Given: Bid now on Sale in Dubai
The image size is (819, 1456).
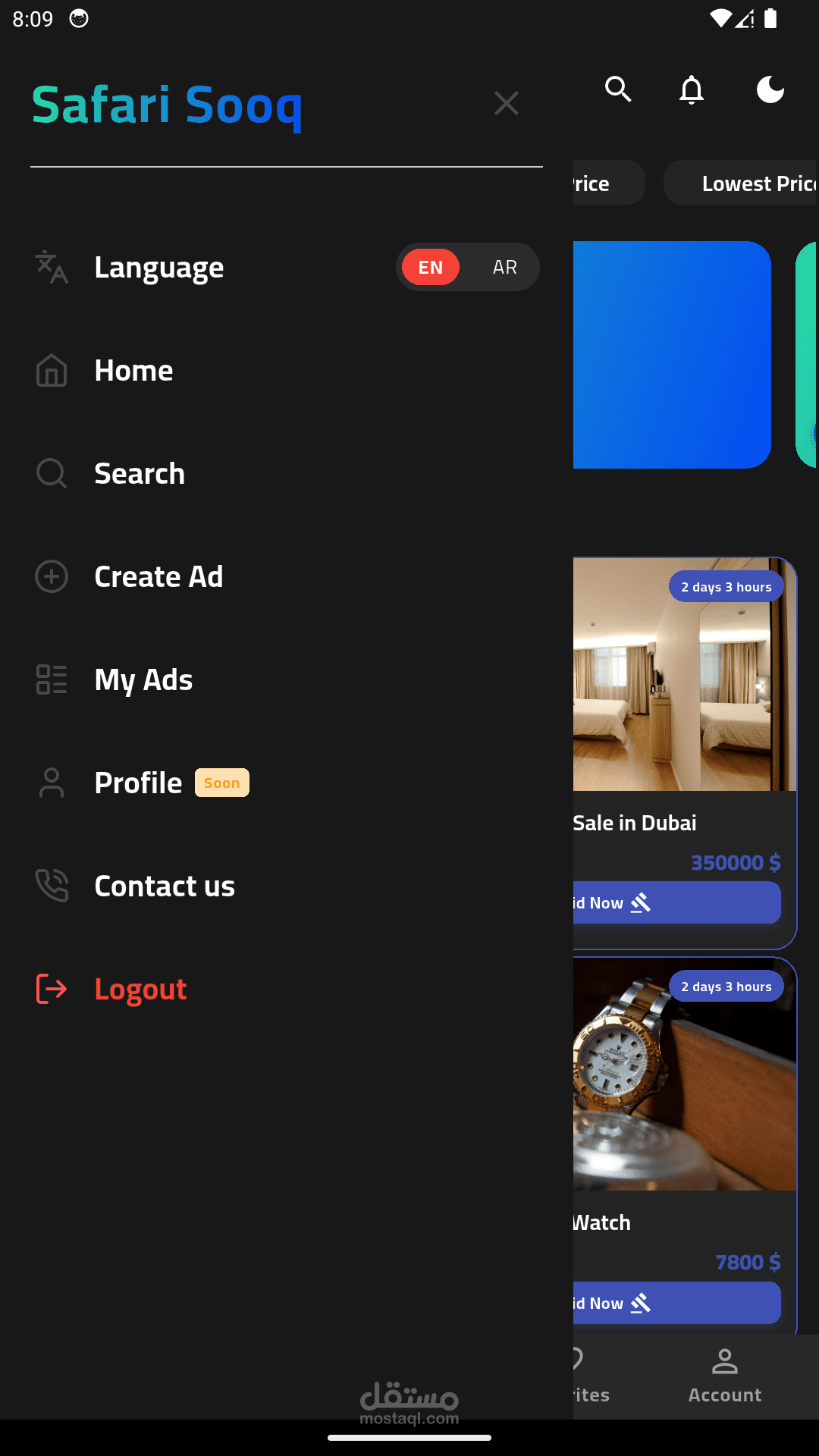Looking at the screenshot, I should tap(677, 902).
